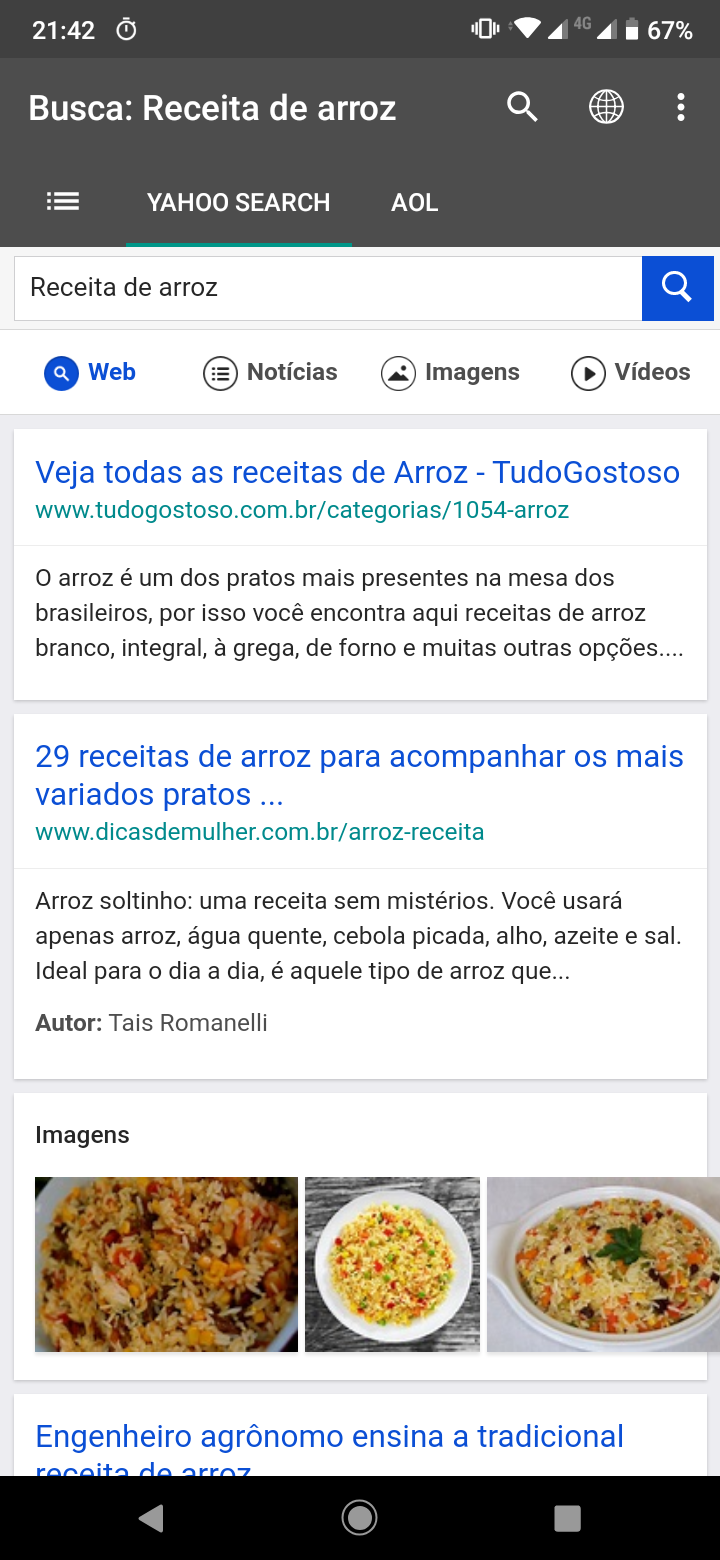This screenshot has height=1560, width=720.
Task: Open the overflow menu
Action: 681,107
